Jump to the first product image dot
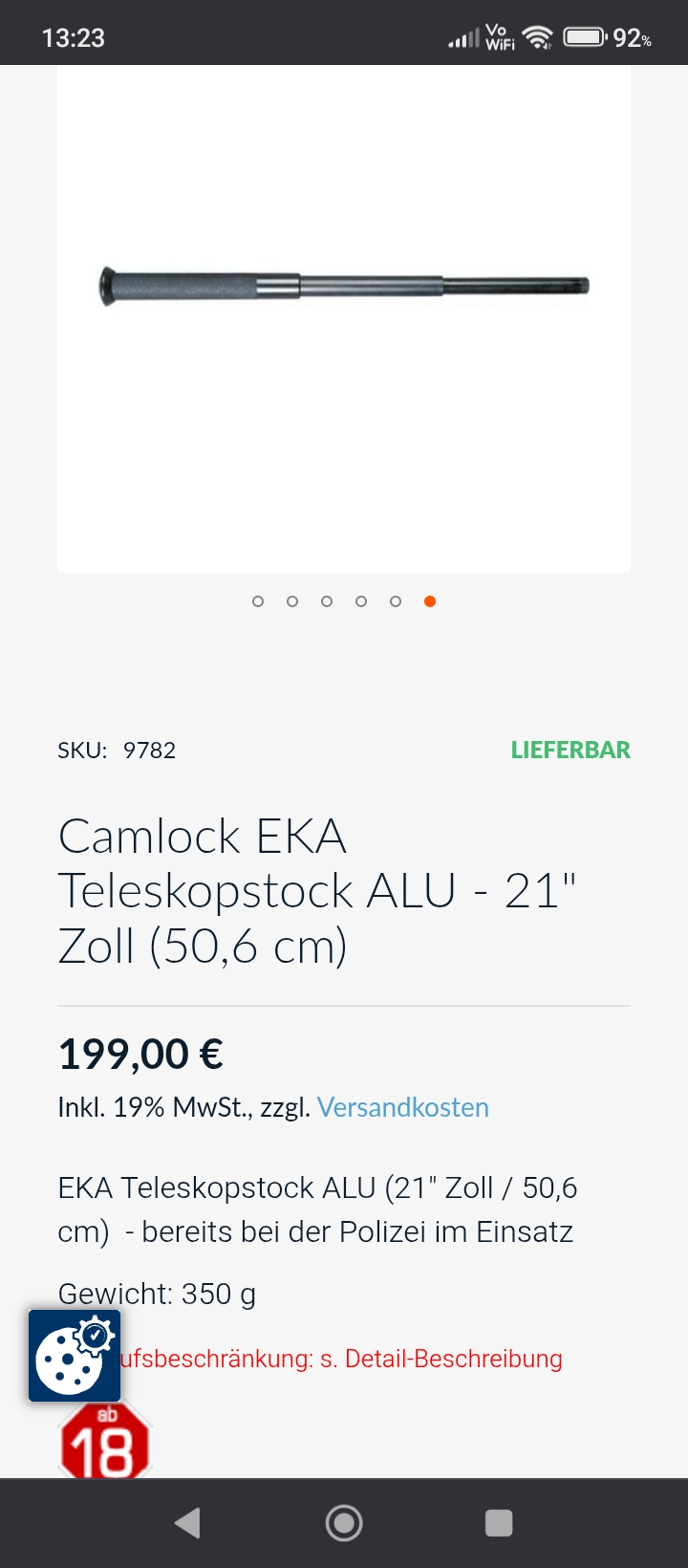This screenshot has width=688, height=1568. (x=258, y=601)
